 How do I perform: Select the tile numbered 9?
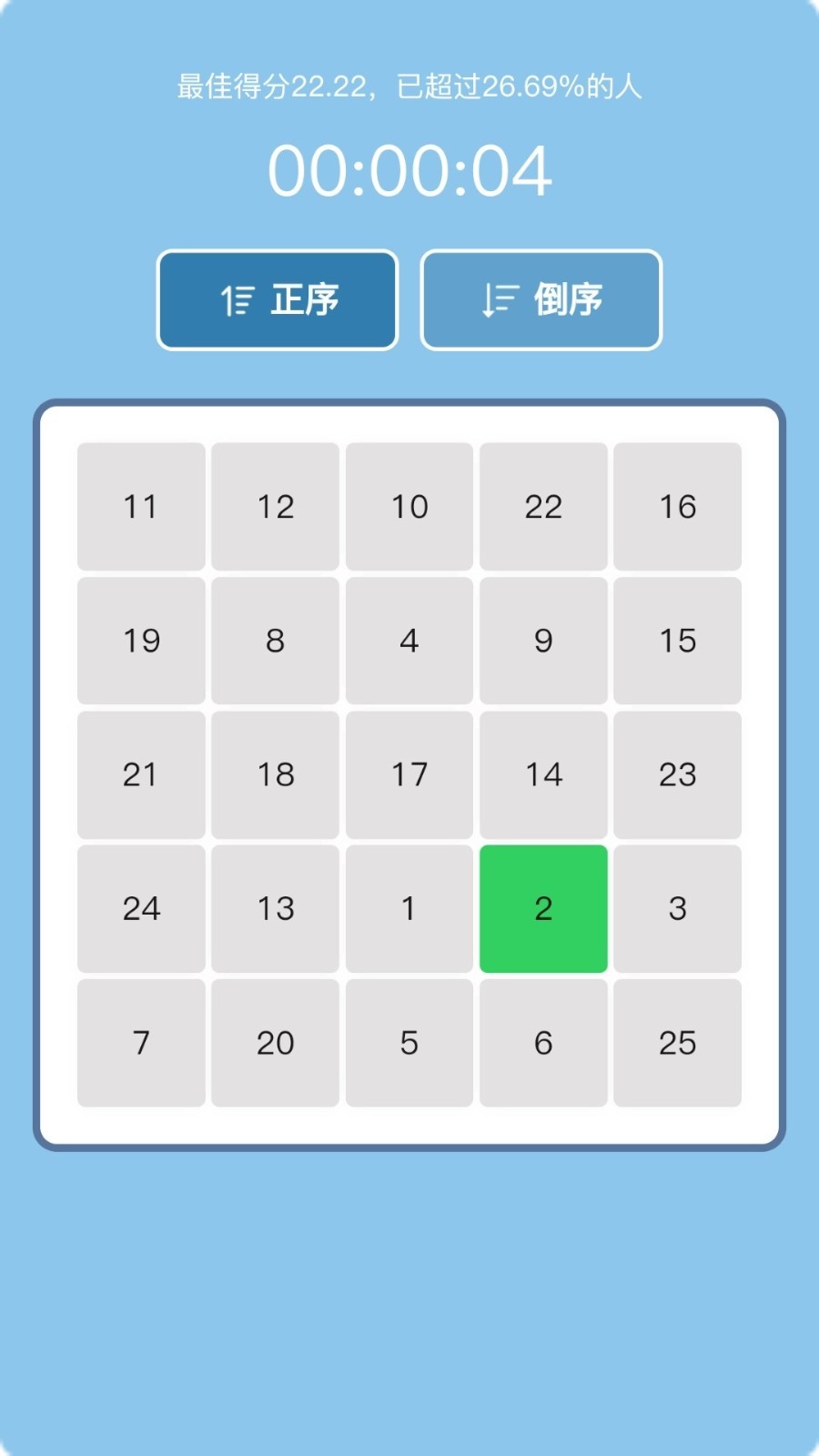[543, 641]
